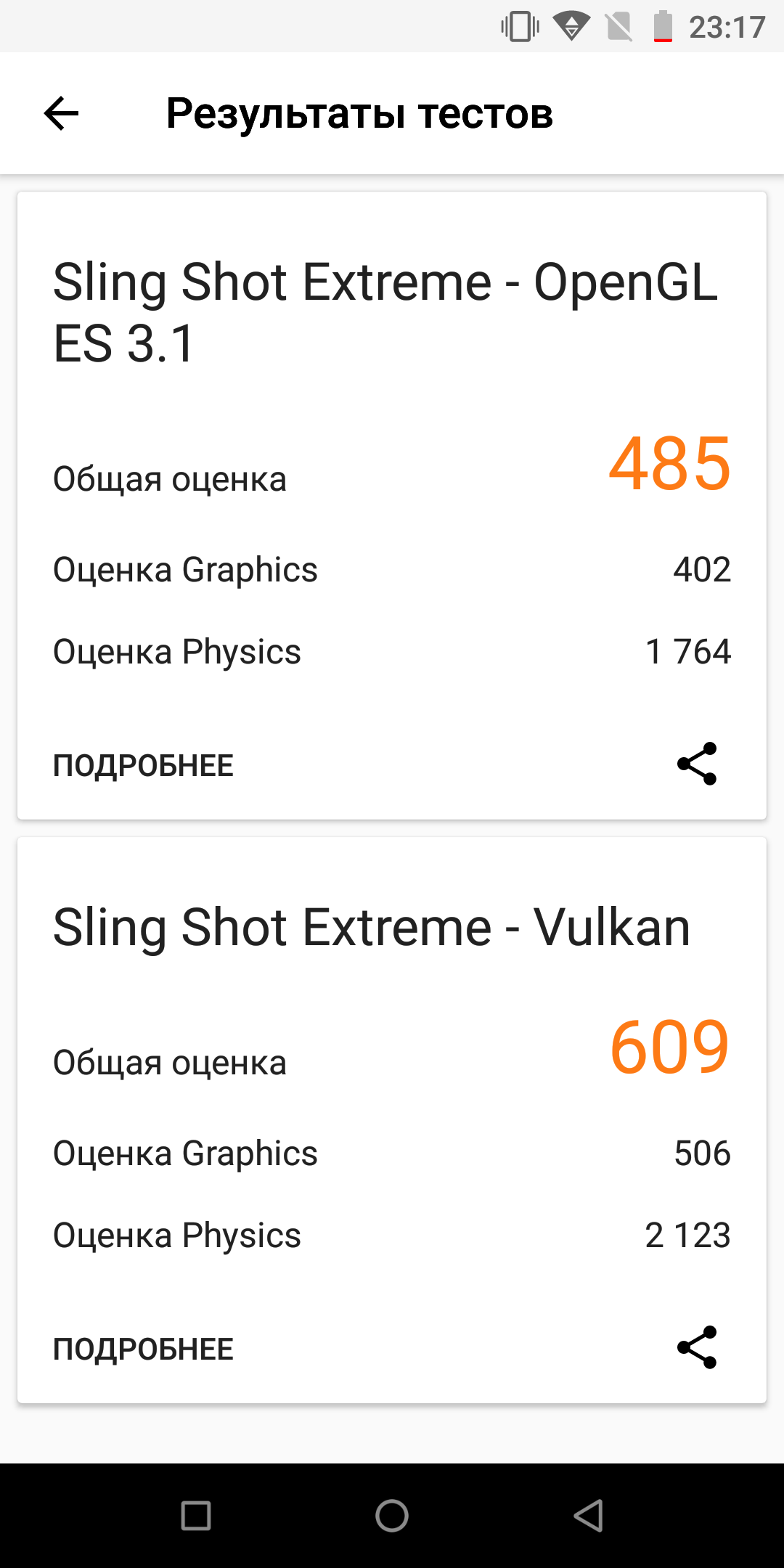Open ПОДРОБНЕЕ for the Vulkan result
Viewport: 784px width, 1568px height.
click(143, 1349)
